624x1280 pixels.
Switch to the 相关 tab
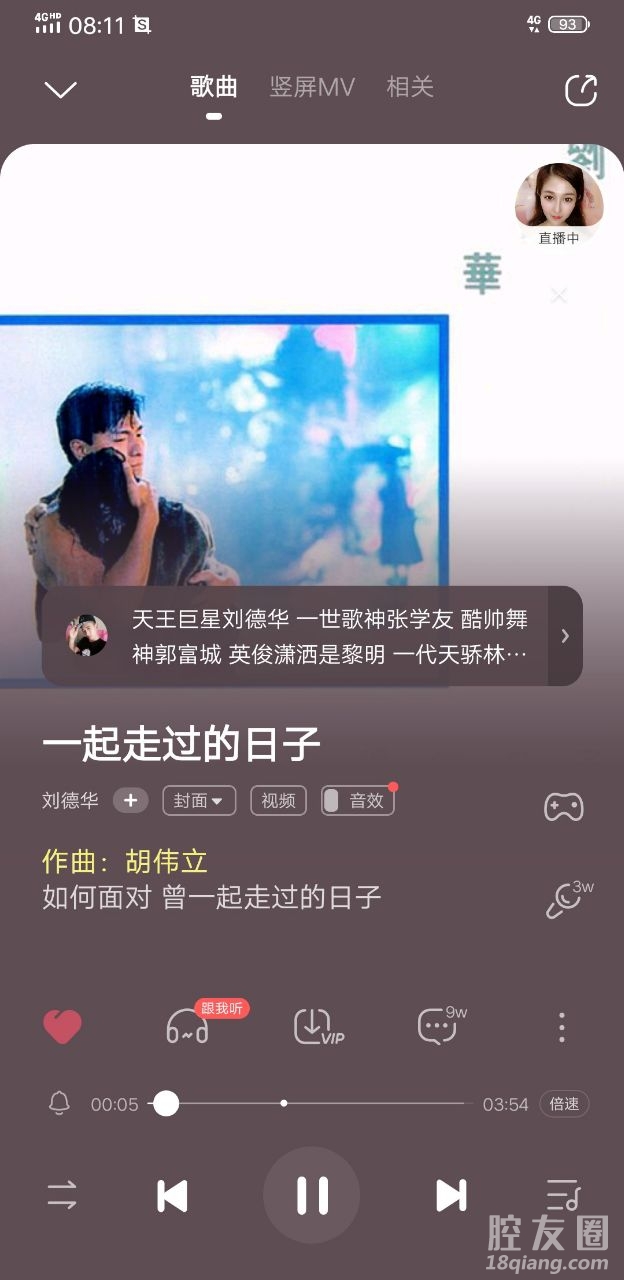(x=410, y=87)
